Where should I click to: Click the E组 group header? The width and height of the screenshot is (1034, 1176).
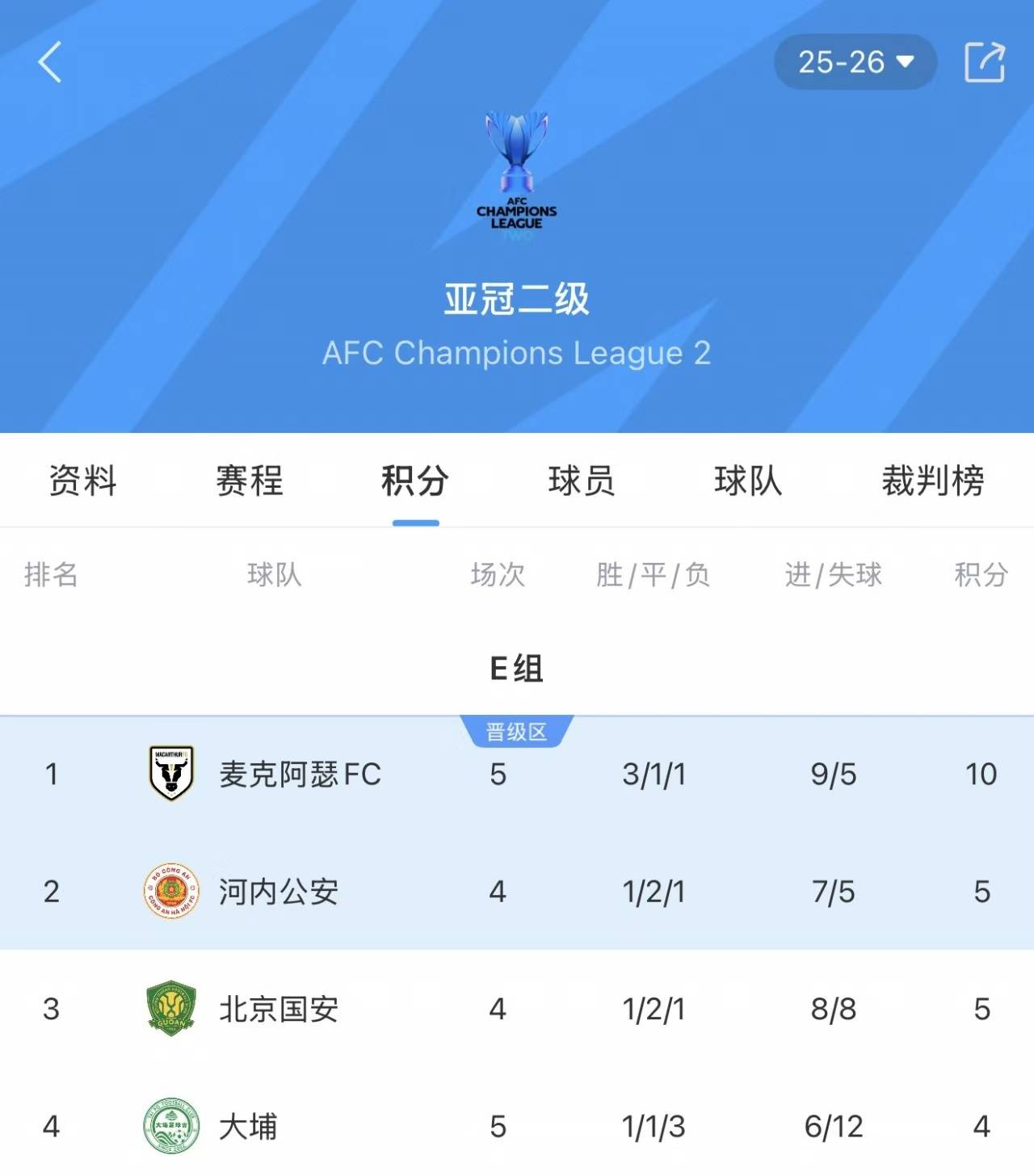(x=517, y=668)
